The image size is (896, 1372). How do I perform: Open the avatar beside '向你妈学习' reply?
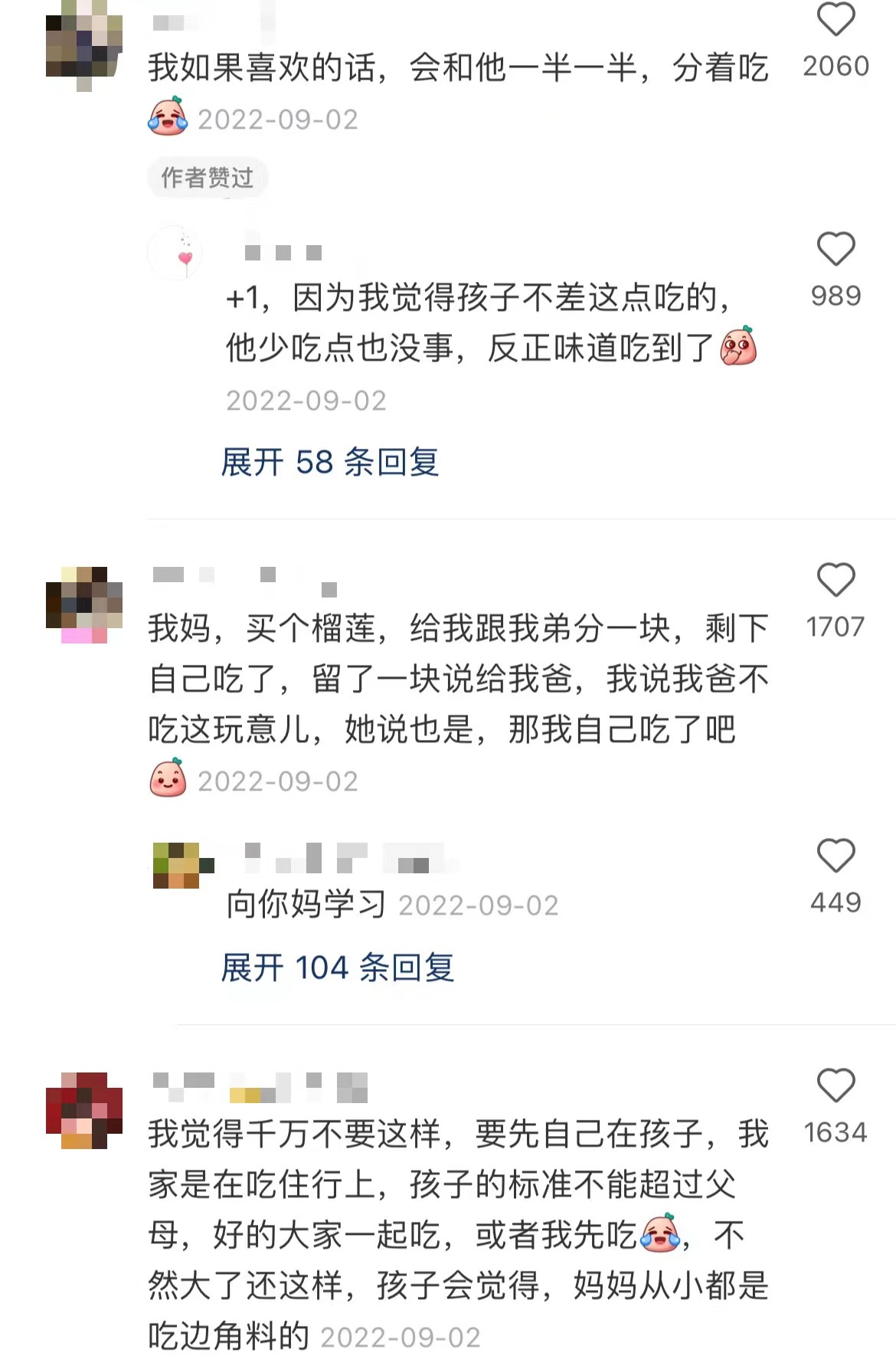[x=182, y=864]
